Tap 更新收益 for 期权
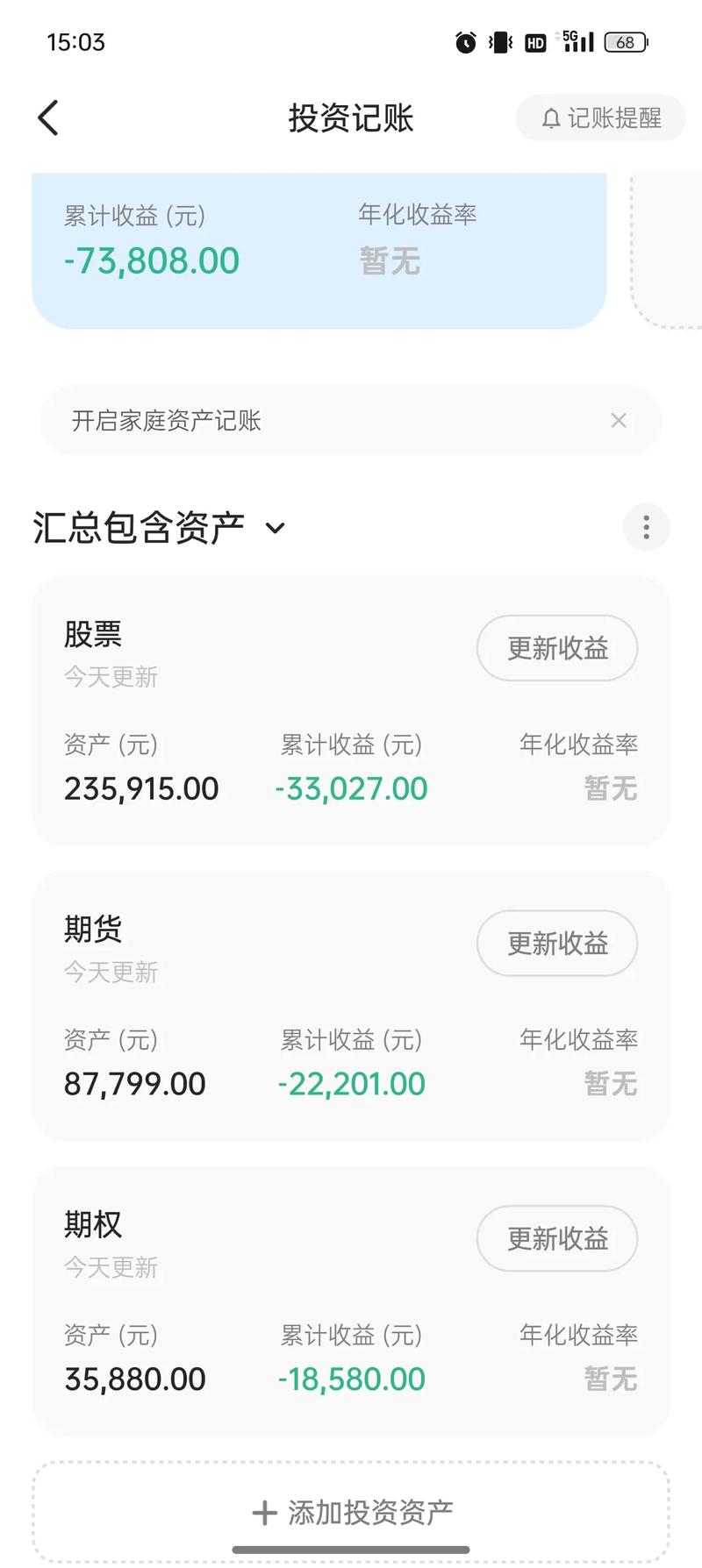 (x=556, y=1239)
